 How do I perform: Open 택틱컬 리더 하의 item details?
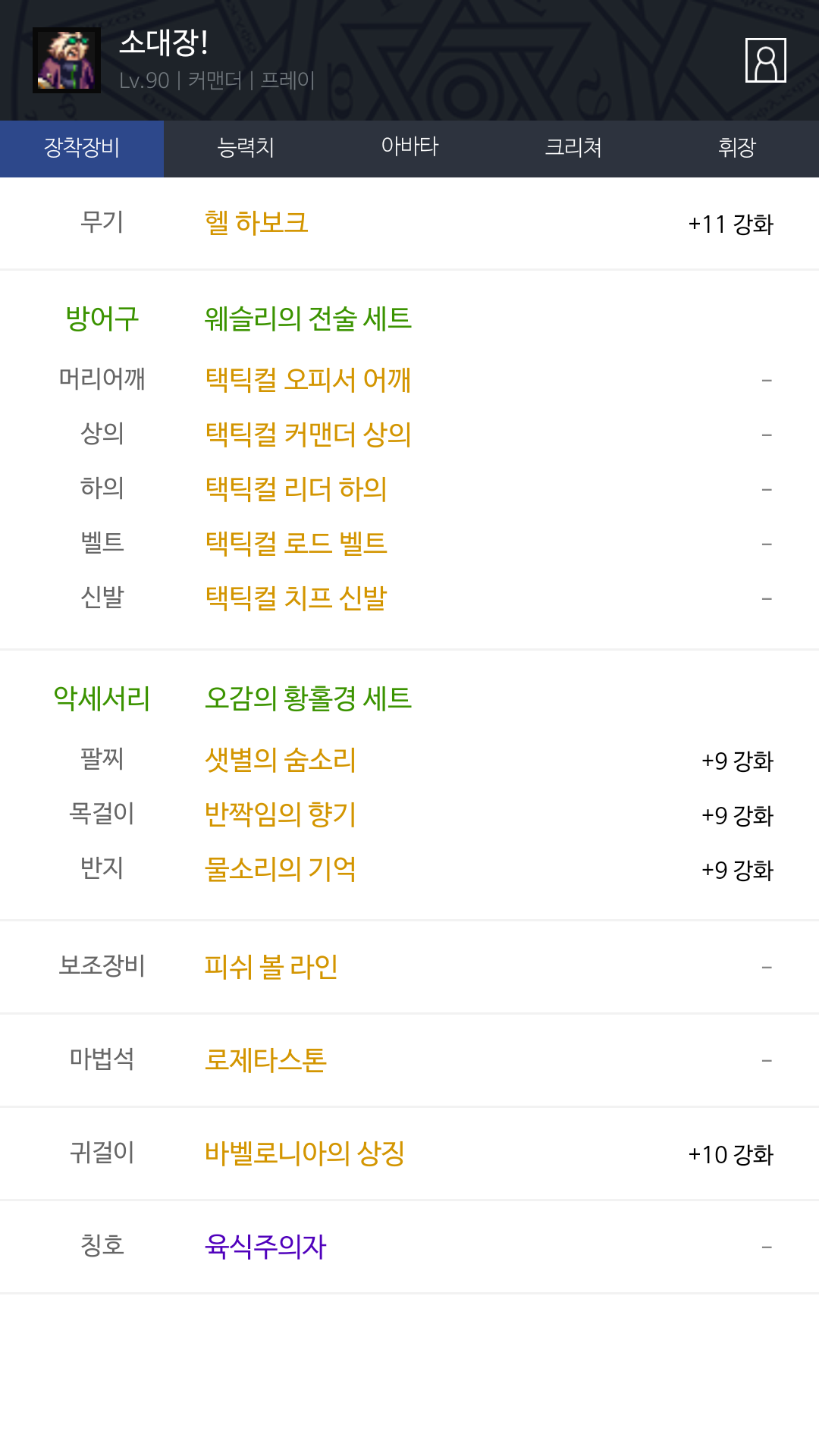point(296,488)
